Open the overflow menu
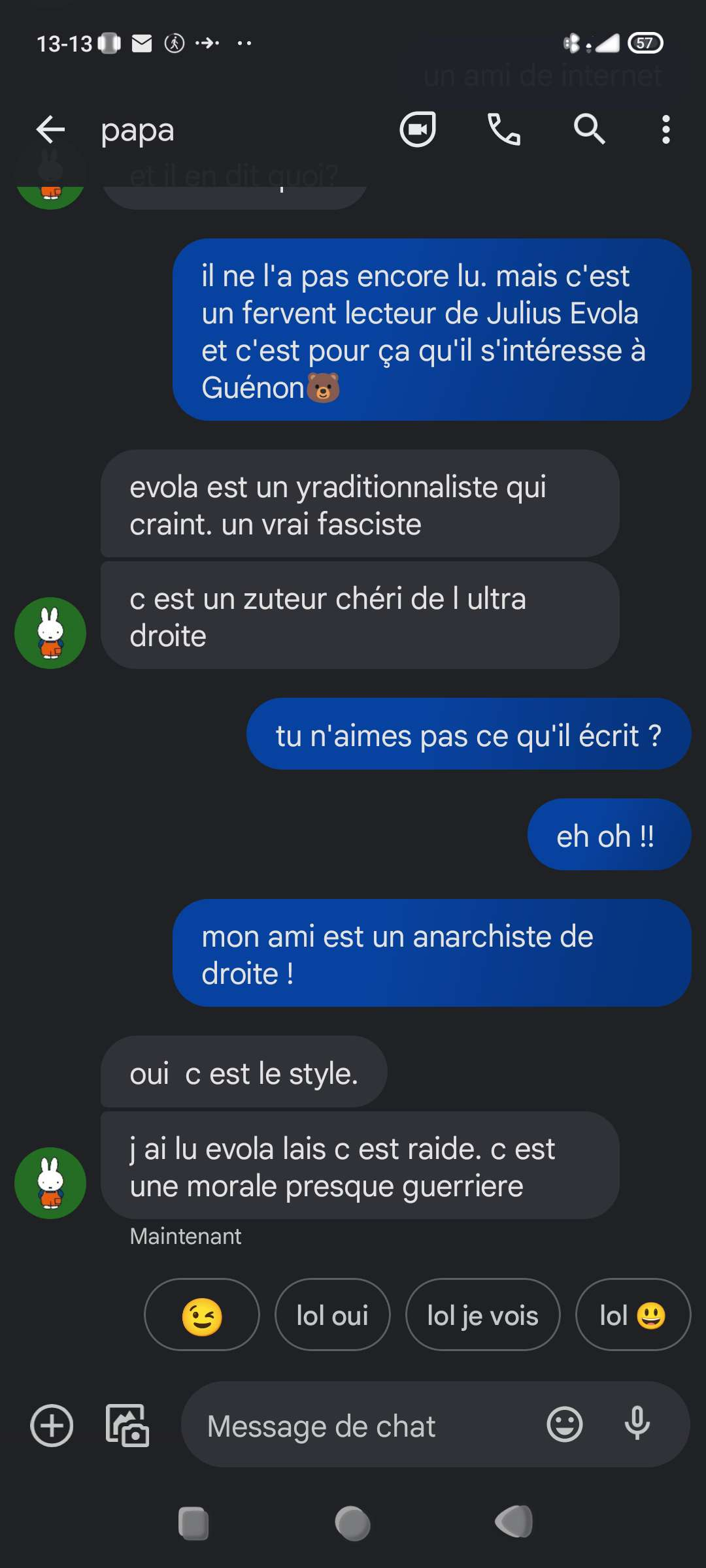This screenshot has width=706, height=1568. [x=665, y=129]
